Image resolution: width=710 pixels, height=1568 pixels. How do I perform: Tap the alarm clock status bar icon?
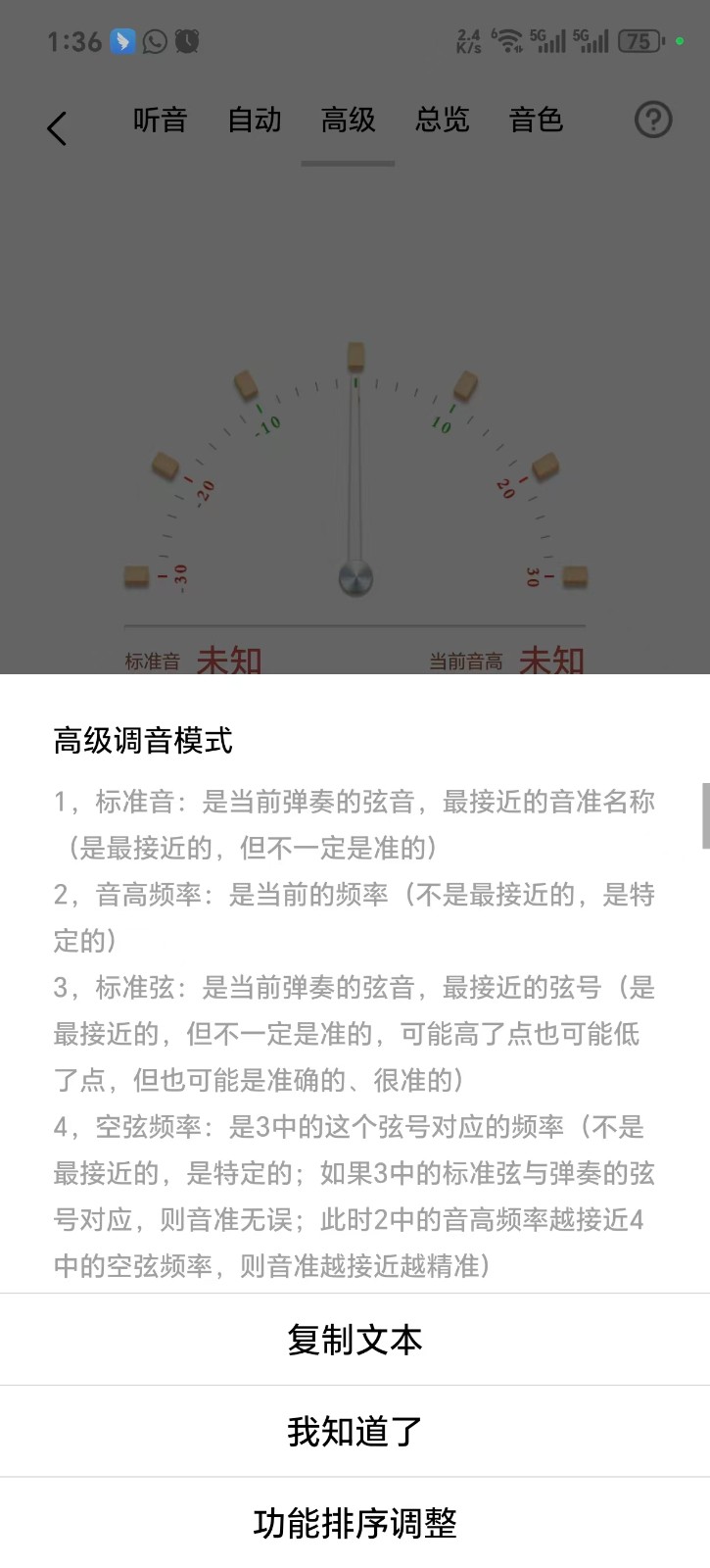[x=185, y=40]
